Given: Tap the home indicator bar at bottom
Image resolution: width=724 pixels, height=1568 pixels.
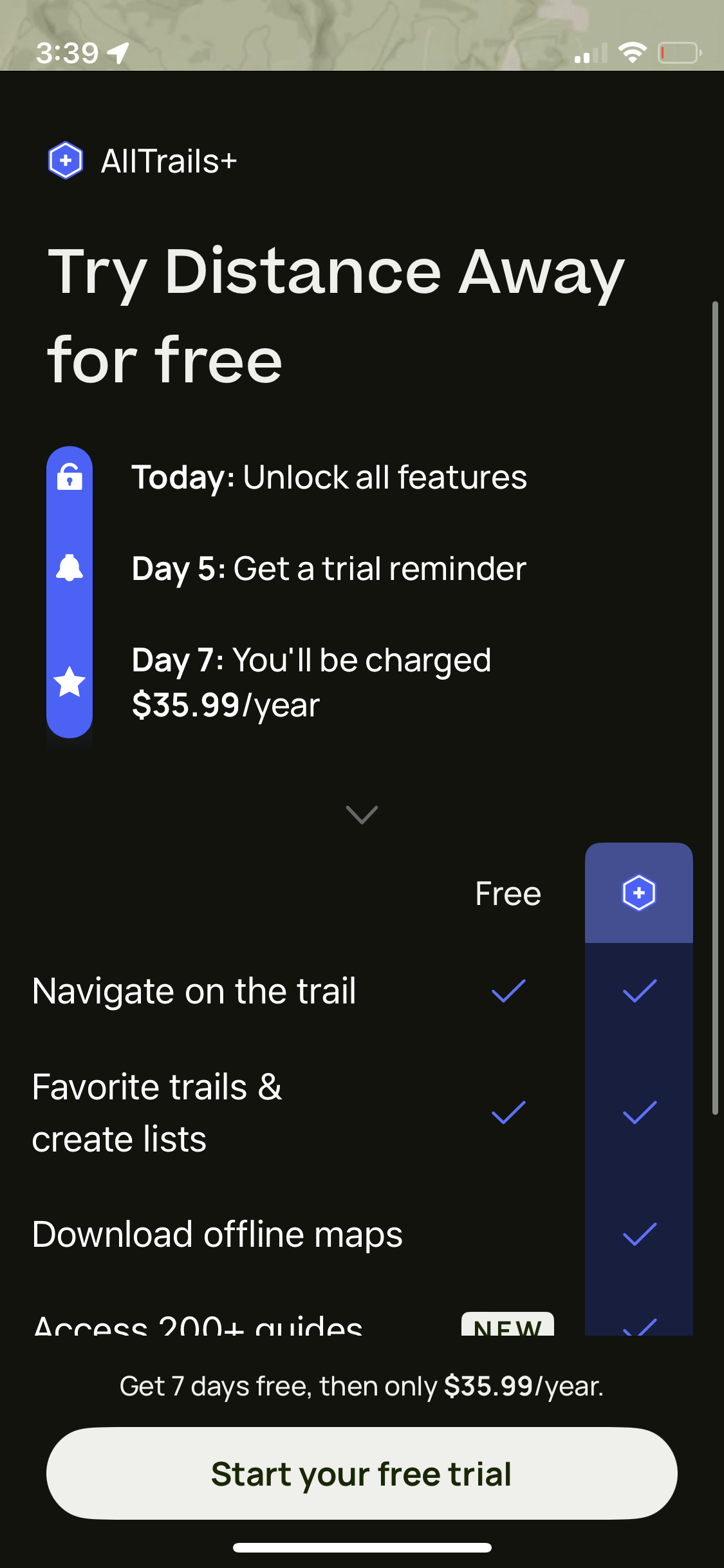Looking at the screenshot, I should [x=362, y=1547].
